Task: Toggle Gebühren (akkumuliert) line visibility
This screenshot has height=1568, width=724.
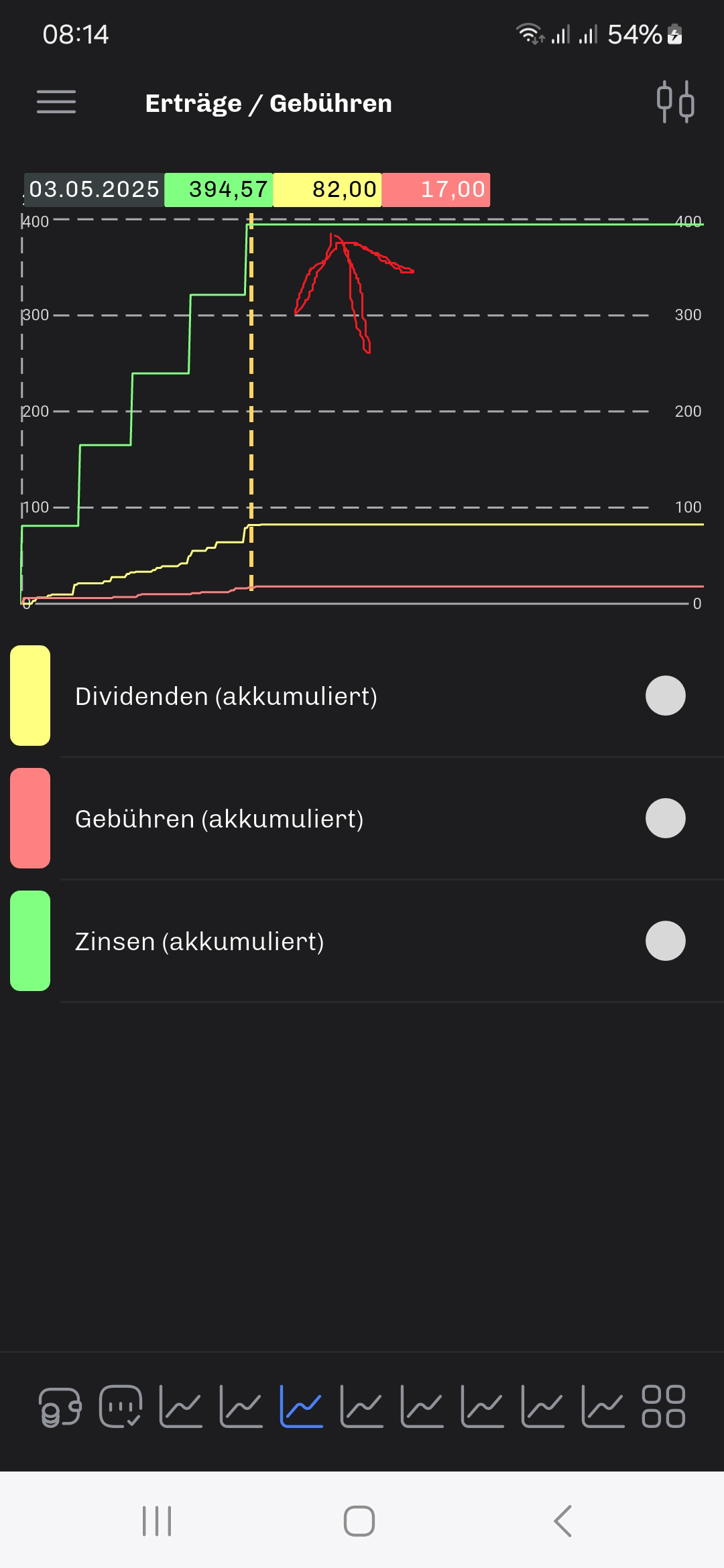Action: [665, 818]
